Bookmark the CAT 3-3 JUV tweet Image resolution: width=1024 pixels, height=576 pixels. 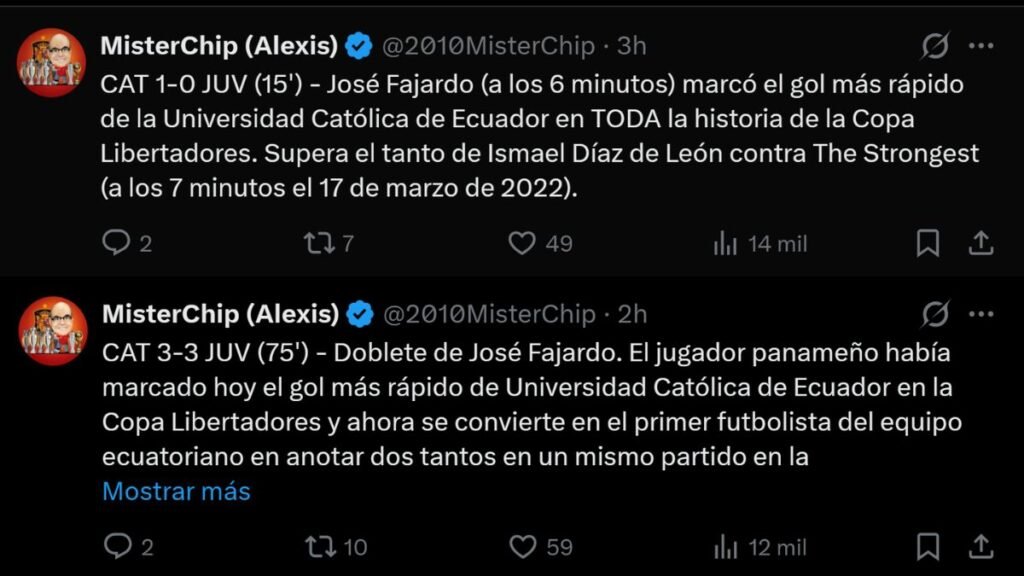click(x=928, y=546)
